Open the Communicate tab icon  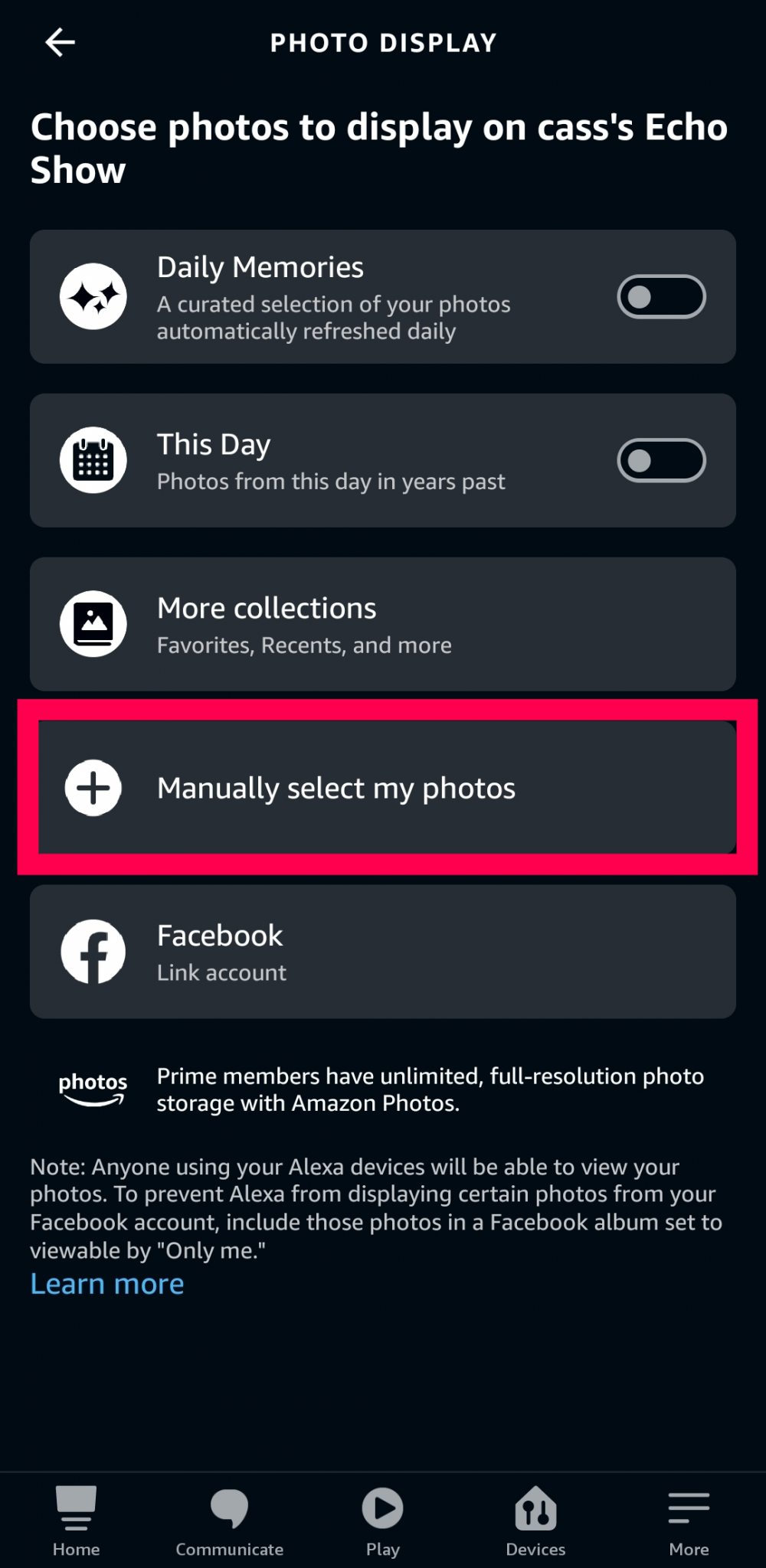(229, 1512)
